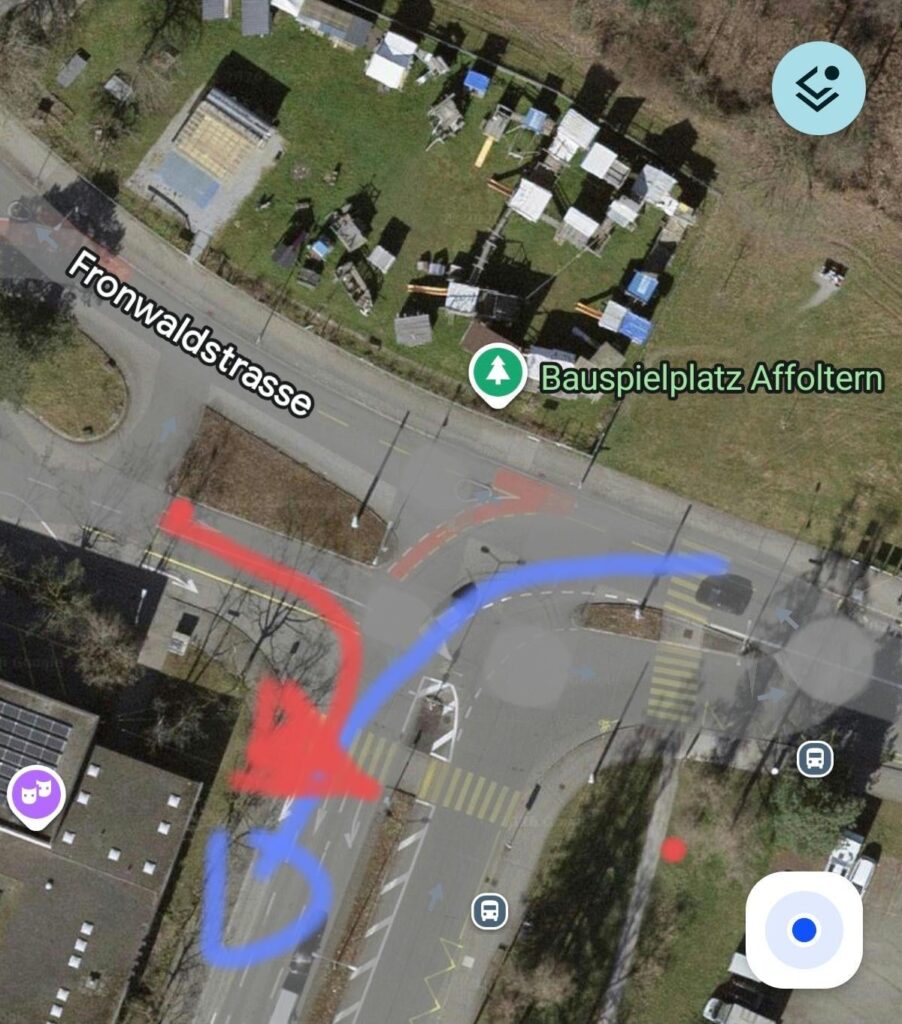Center the map on my location

[x=804, y=930]
